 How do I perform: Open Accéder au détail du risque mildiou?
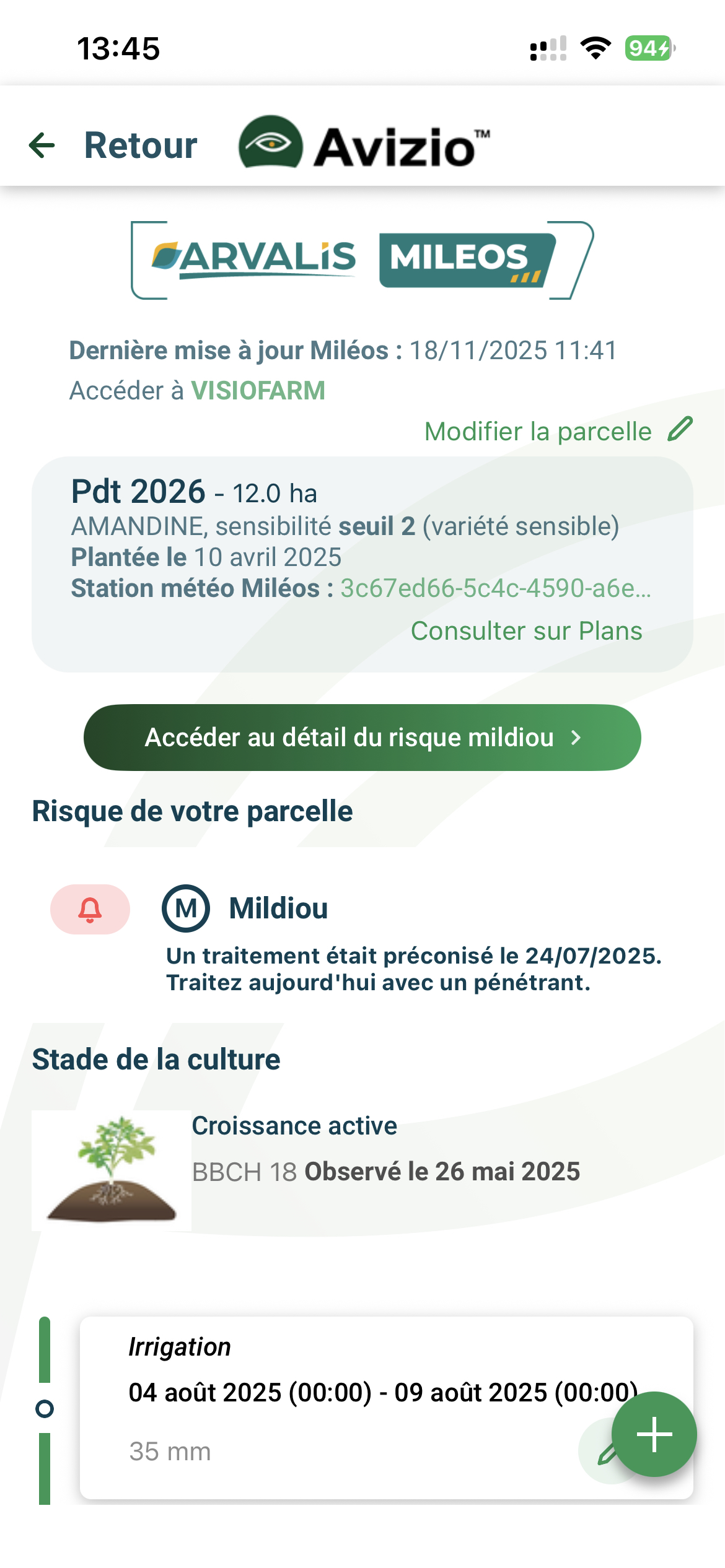coord(362,738)
